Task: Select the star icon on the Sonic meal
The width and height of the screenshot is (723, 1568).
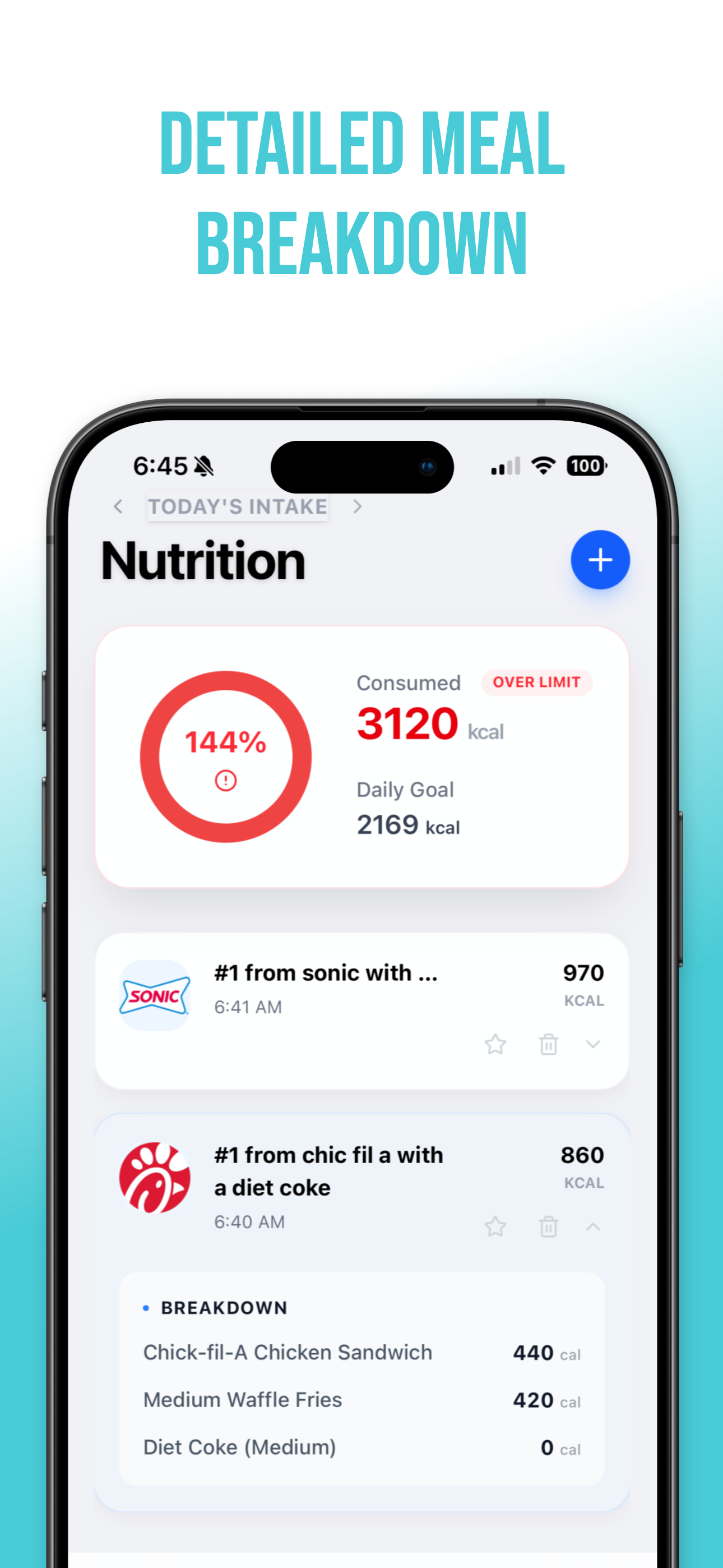Action: coord(496,1044)
